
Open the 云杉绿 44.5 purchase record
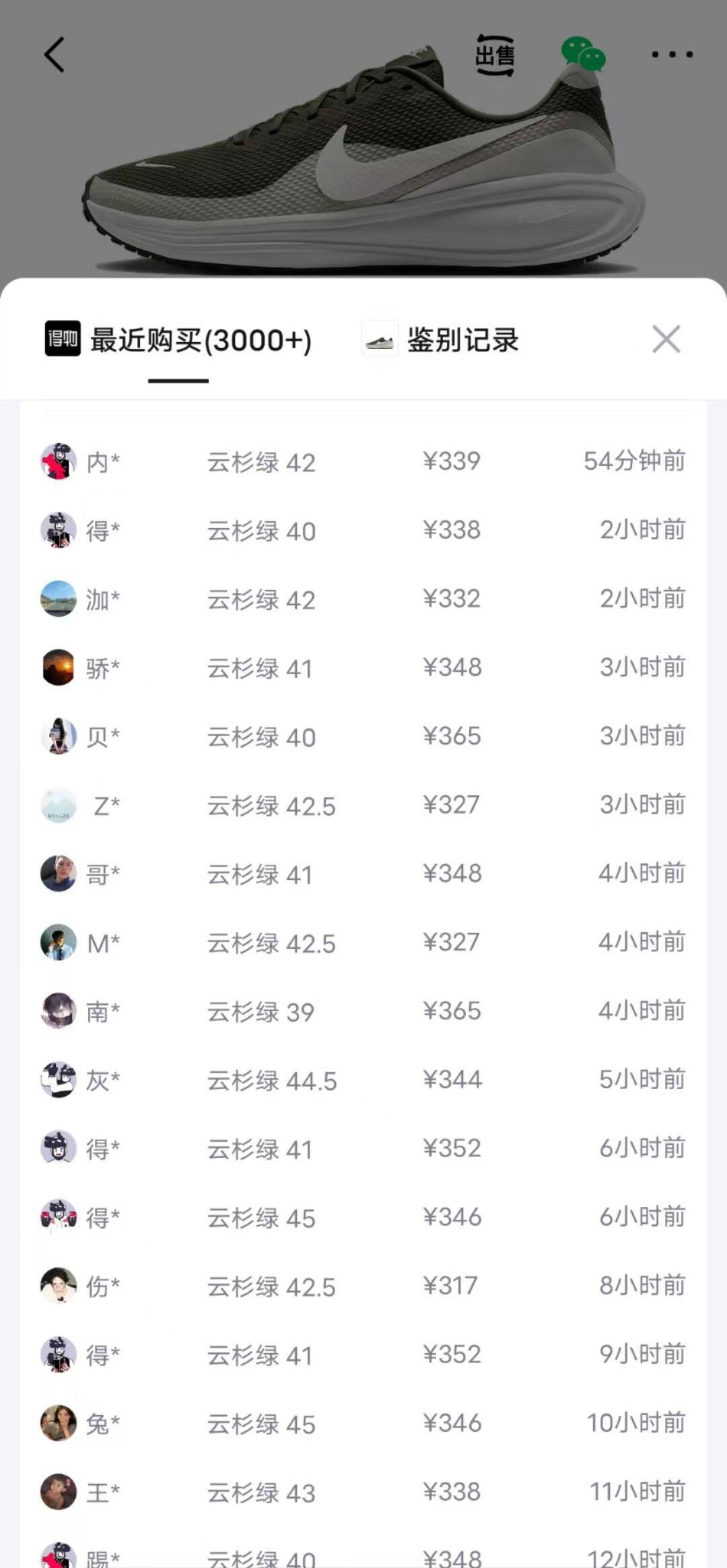363,1079
